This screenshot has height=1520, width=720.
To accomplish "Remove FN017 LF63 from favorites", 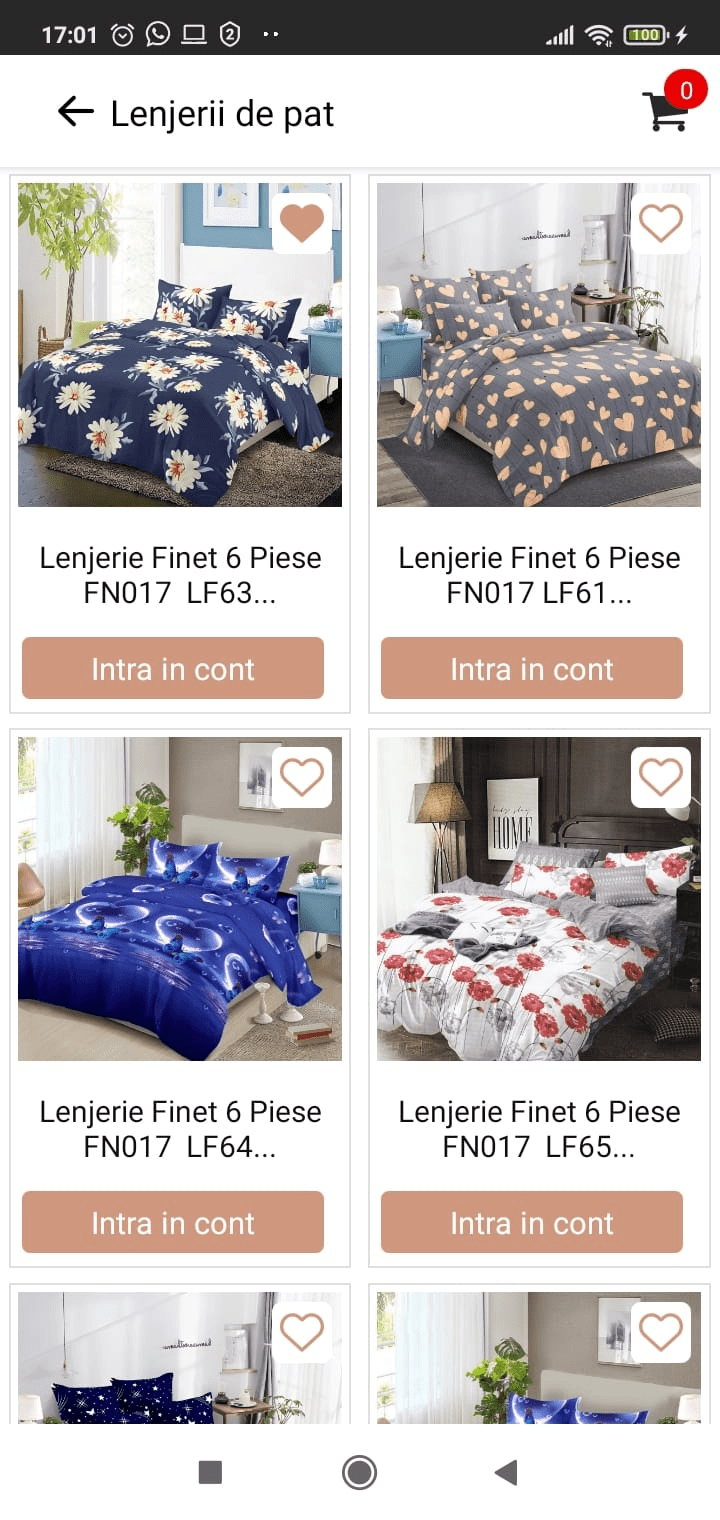I will (302, 223).
